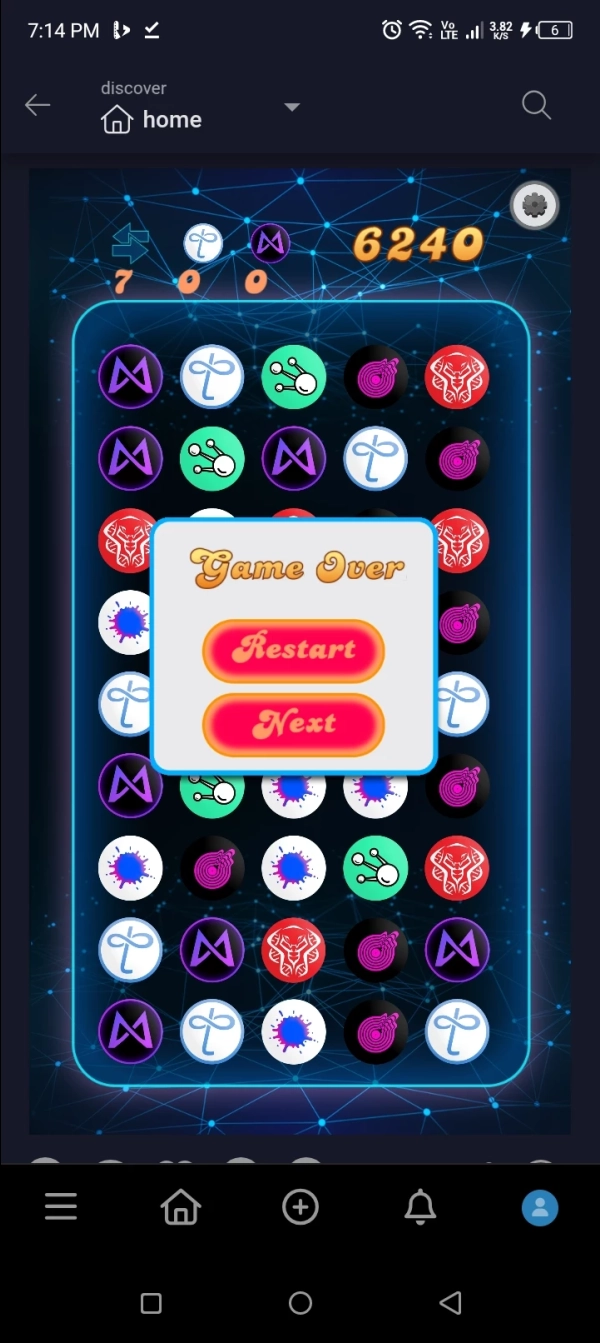The image size is (600, 1343).
Task: Open the search icon
Action: pyautogui.click(x=536, y=105)
